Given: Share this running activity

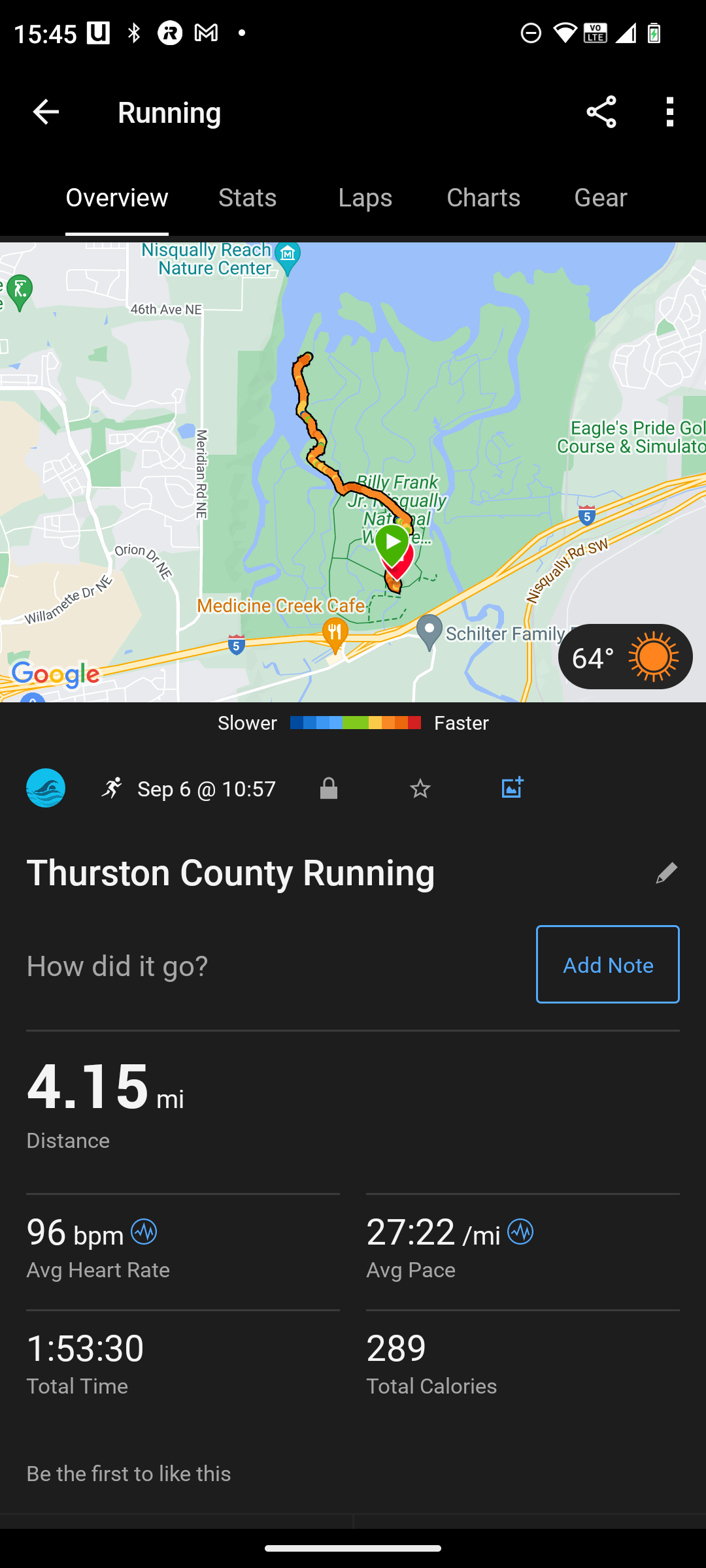Looking at the screenshot, I should click(601, 112).
